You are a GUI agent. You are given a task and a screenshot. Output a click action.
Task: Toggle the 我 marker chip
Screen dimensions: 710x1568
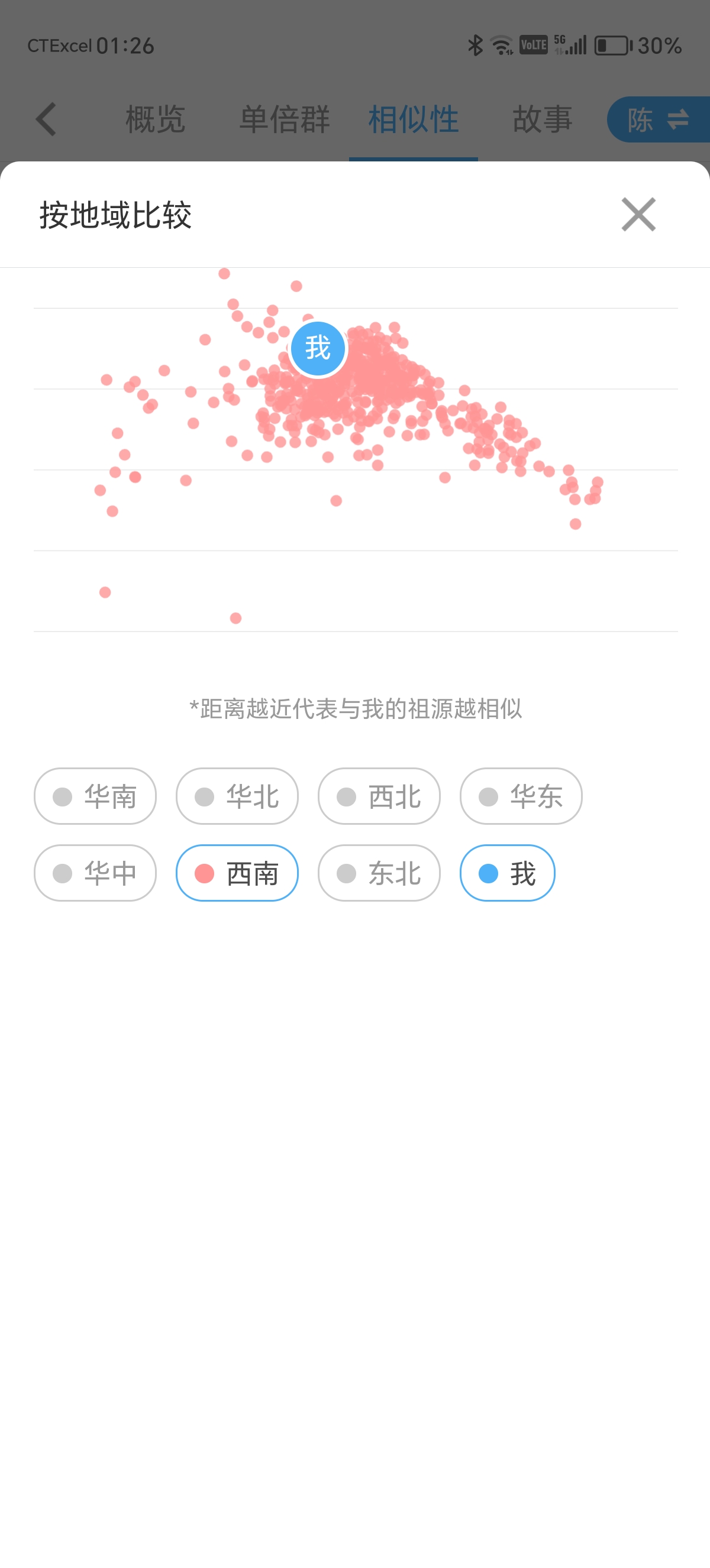507,873
